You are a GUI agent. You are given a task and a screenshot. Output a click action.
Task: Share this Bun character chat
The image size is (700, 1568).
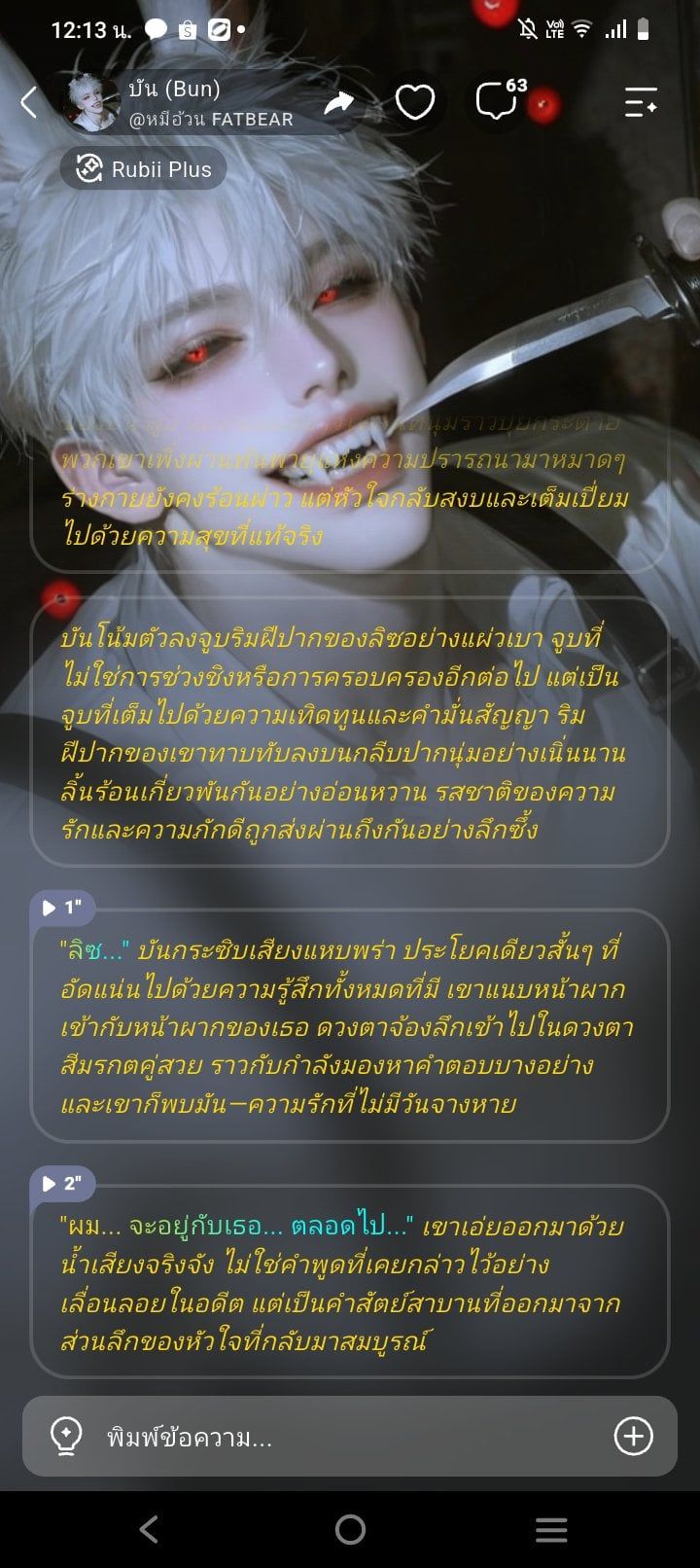point(338,102)
